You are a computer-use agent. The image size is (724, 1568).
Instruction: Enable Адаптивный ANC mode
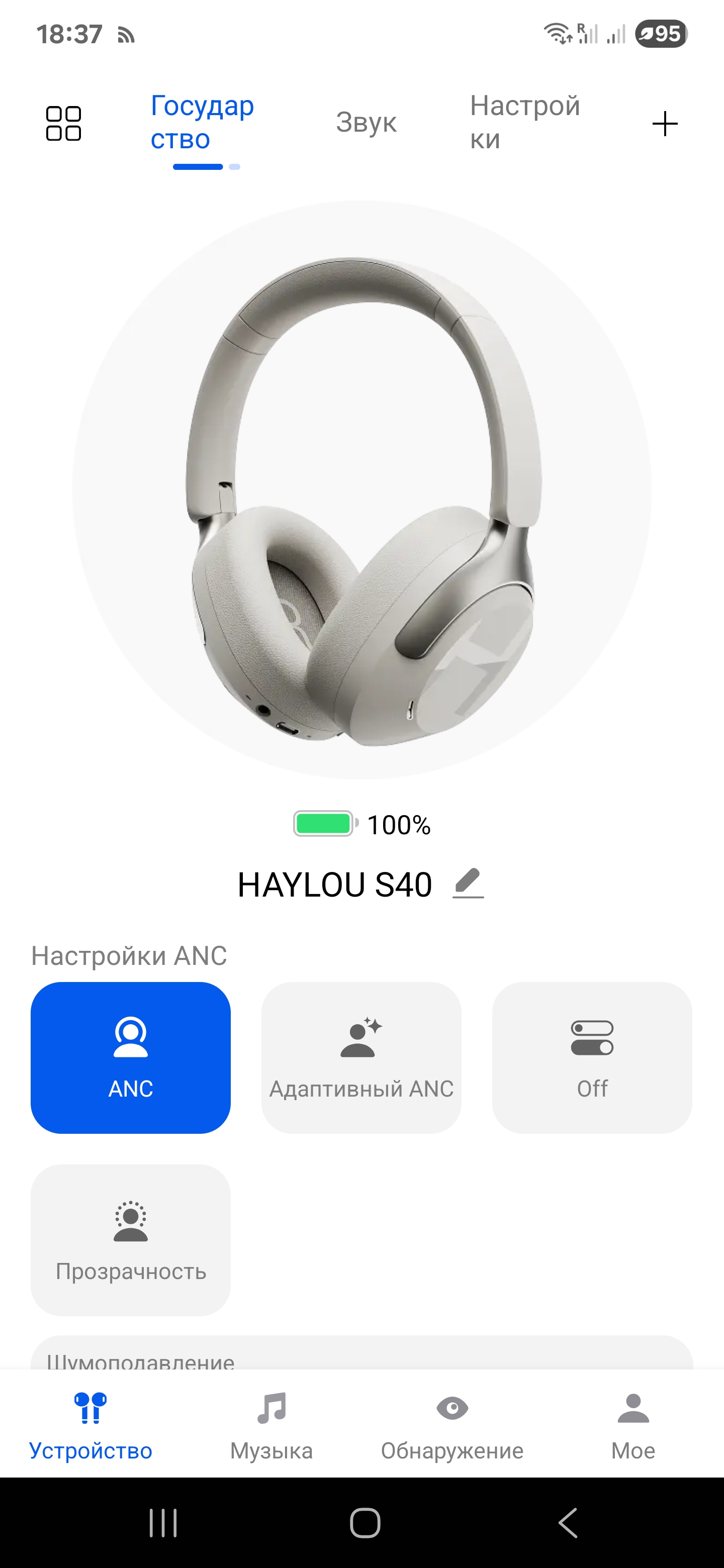[x=361, y=1057]
